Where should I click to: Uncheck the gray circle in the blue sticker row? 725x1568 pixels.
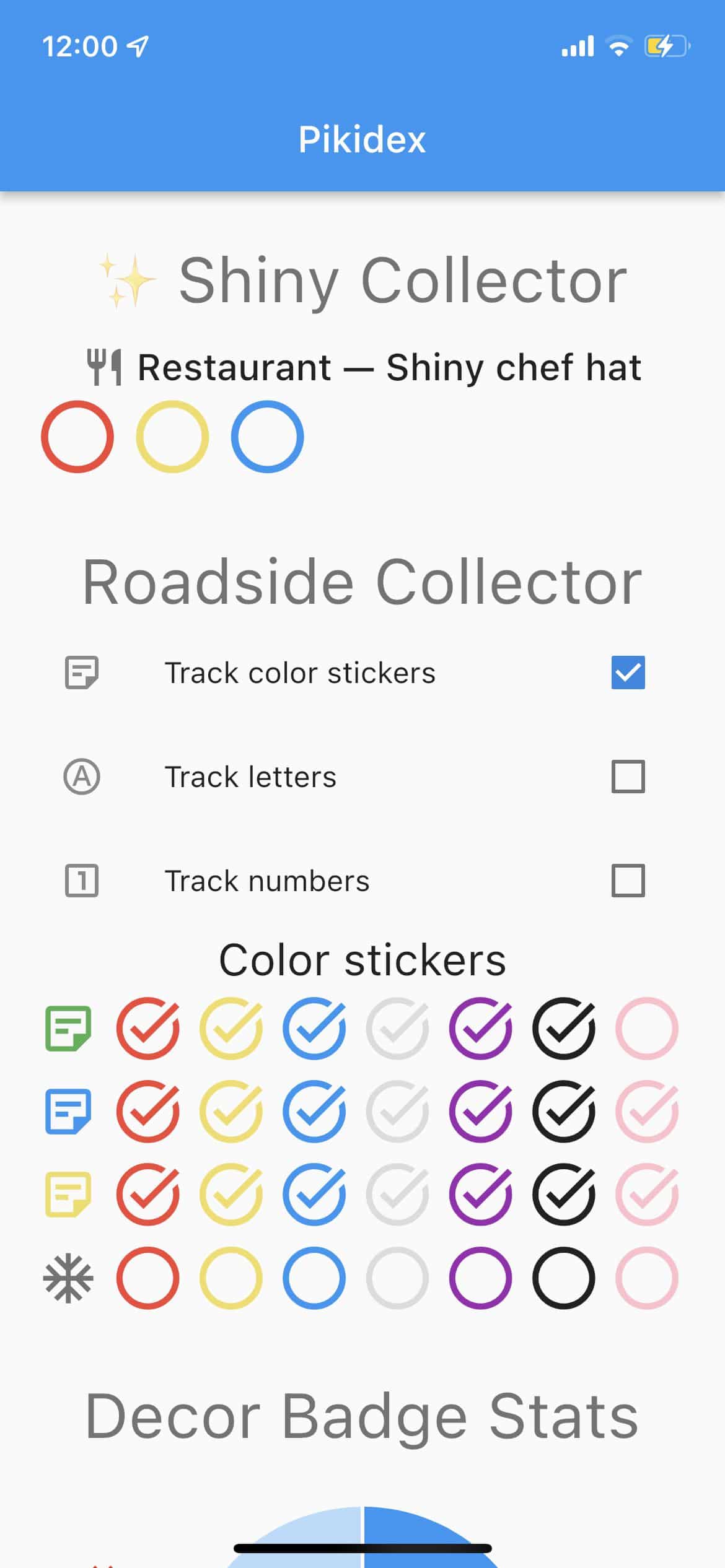click(397, 1112)
